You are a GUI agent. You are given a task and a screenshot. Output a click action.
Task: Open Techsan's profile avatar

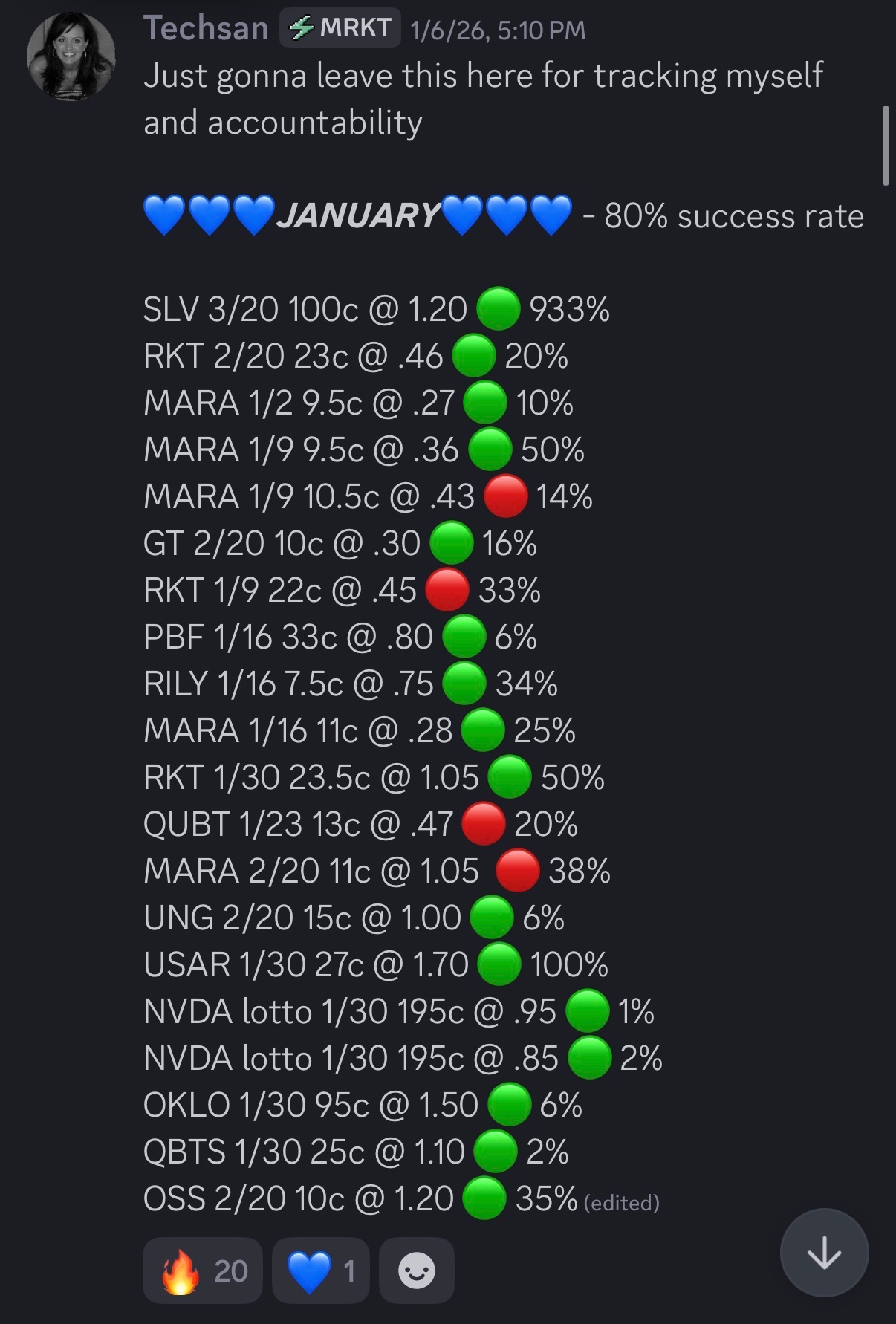click(x=71, y=56)
